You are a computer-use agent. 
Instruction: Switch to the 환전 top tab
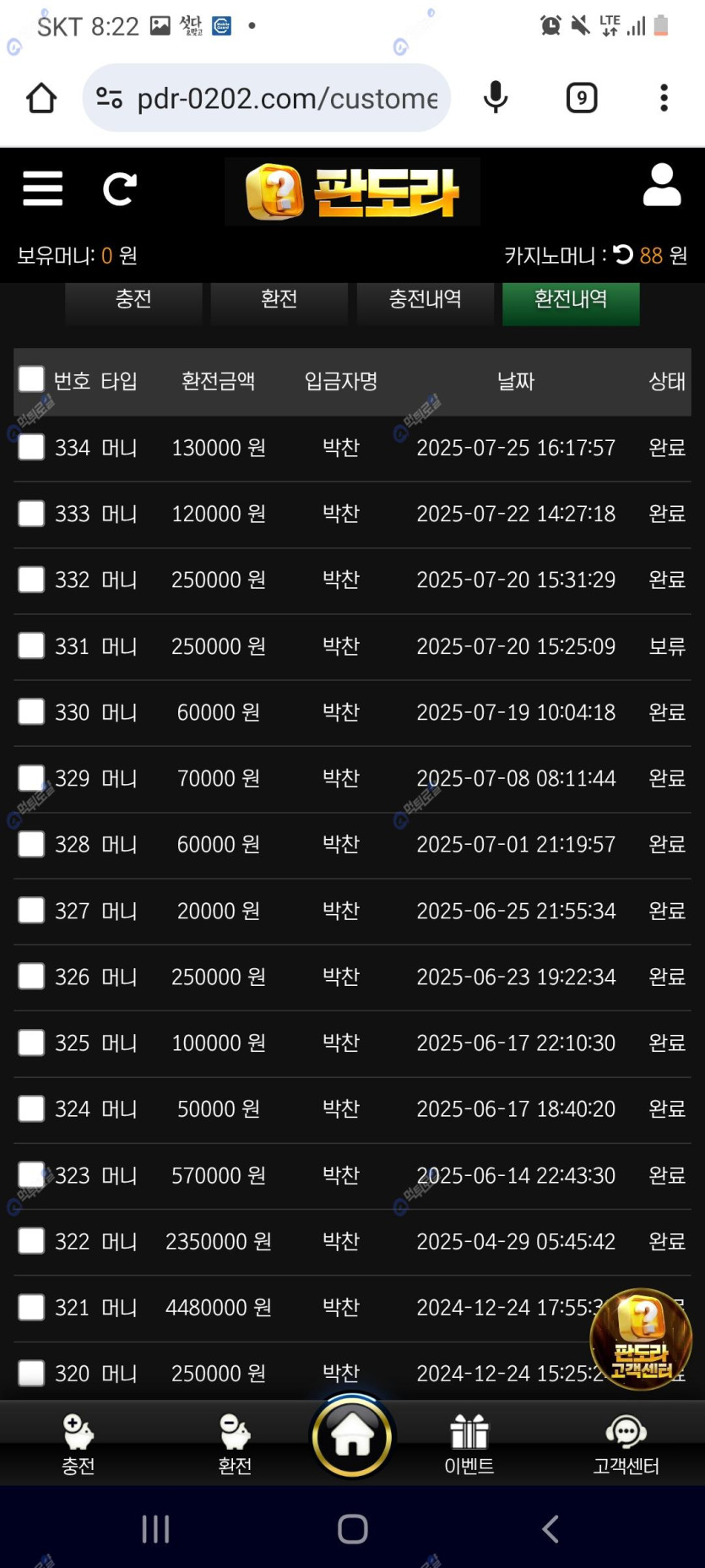[x=279, y=301]
